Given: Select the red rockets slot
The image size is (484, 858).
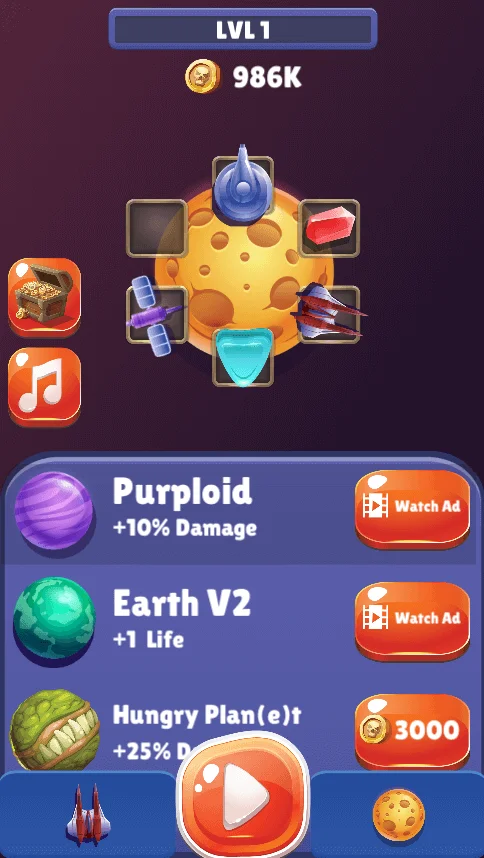Looking at the screenshot, I should click(329, 313).
